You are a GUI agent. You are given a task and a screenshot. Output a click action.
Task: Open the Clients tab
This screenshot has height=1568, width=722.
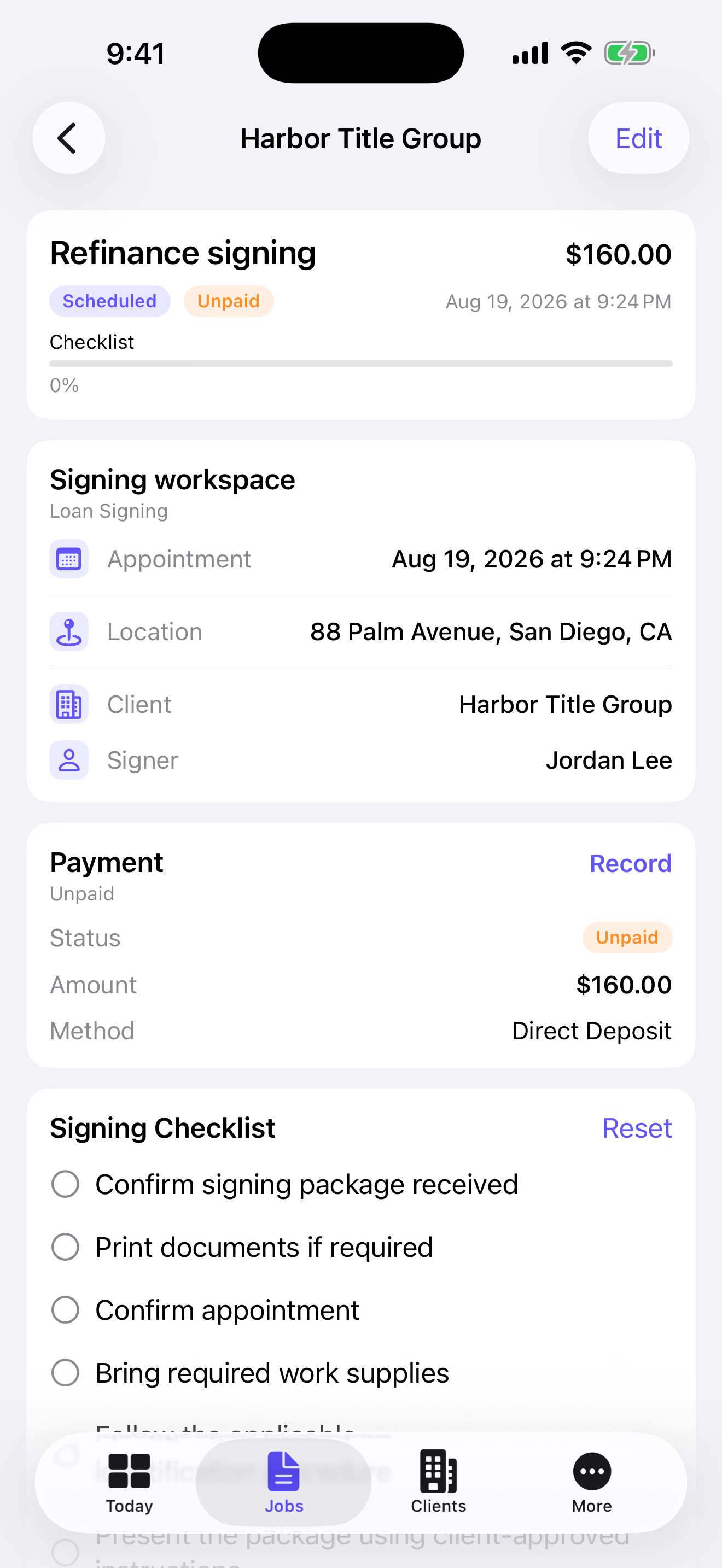pyautogui.click(x=438, y=1483)
